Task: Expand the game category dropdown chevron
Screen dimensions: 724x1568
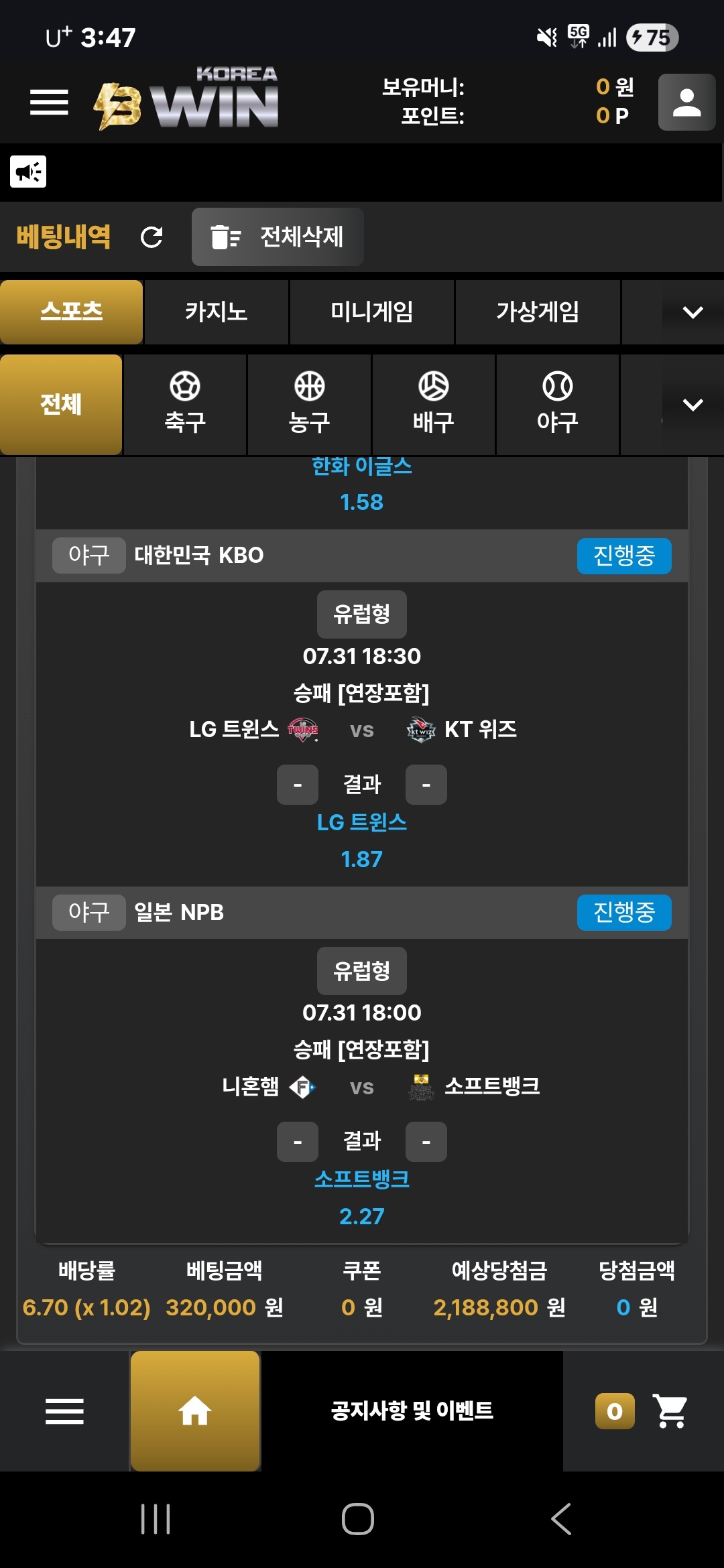Action: [x=692, y=312]
